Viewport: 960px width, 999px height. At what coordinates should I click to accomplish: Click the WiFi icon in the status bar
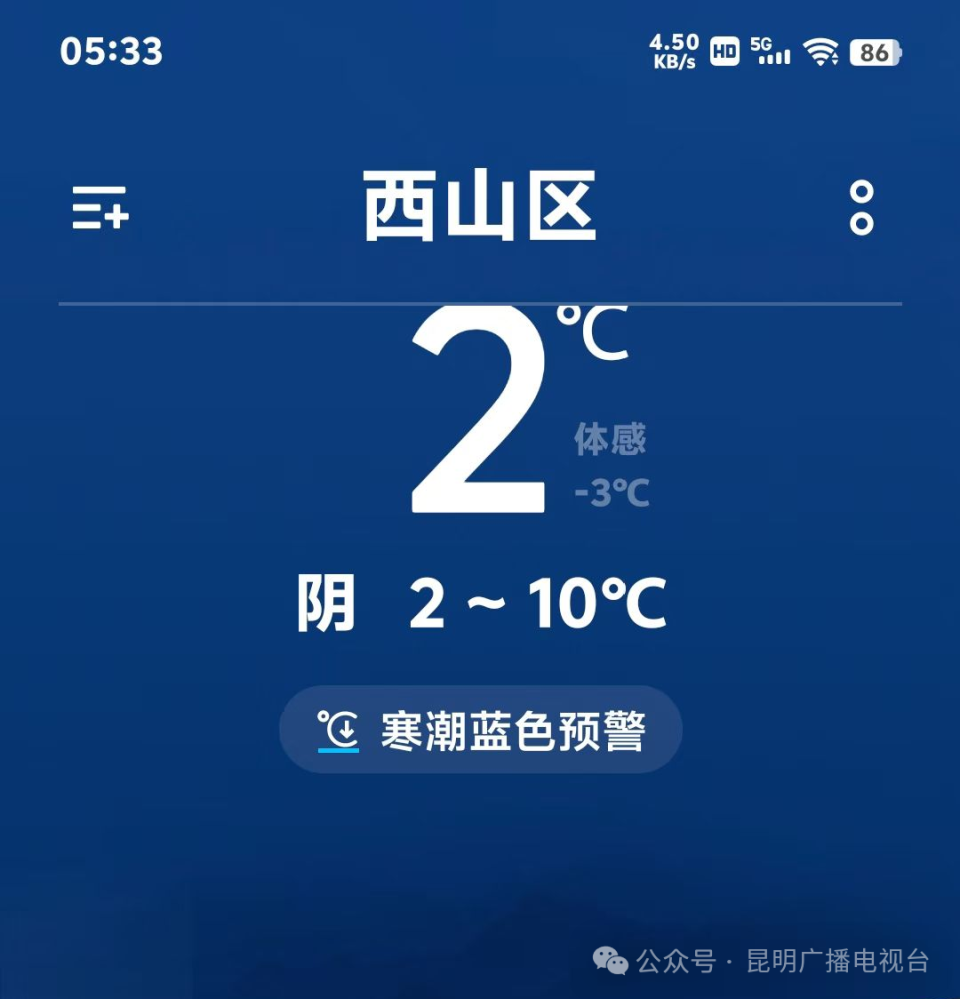point(823,53)
